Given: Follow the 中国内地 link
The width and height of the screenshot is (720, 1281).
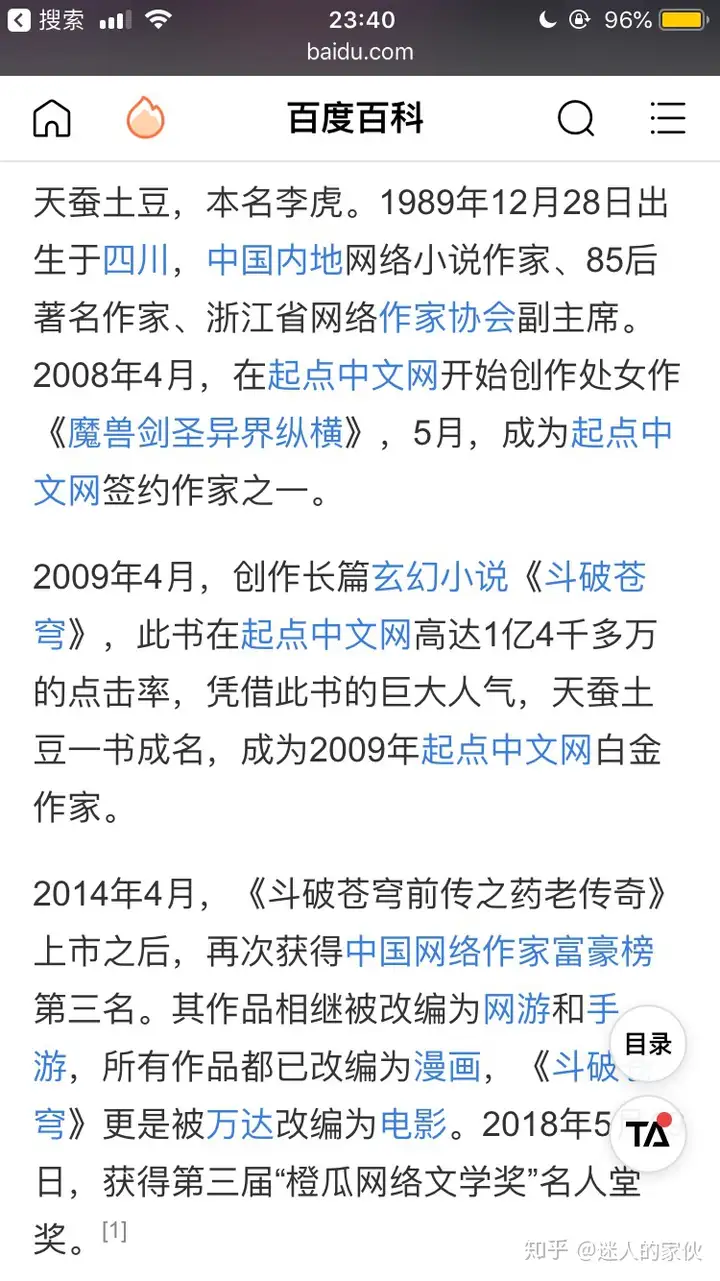Looking at the screenshot, I should tap(275, 261).
